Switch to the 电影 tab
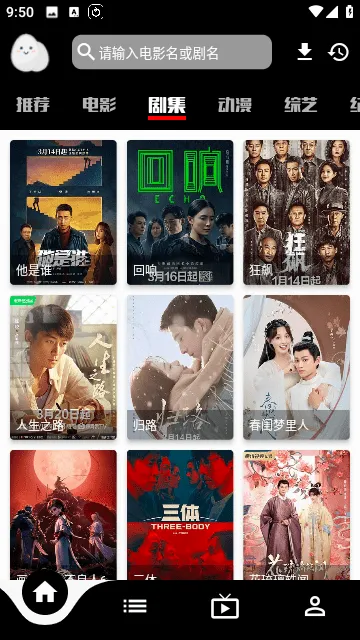This screenshot has width=360, height=640. (99, 104)
